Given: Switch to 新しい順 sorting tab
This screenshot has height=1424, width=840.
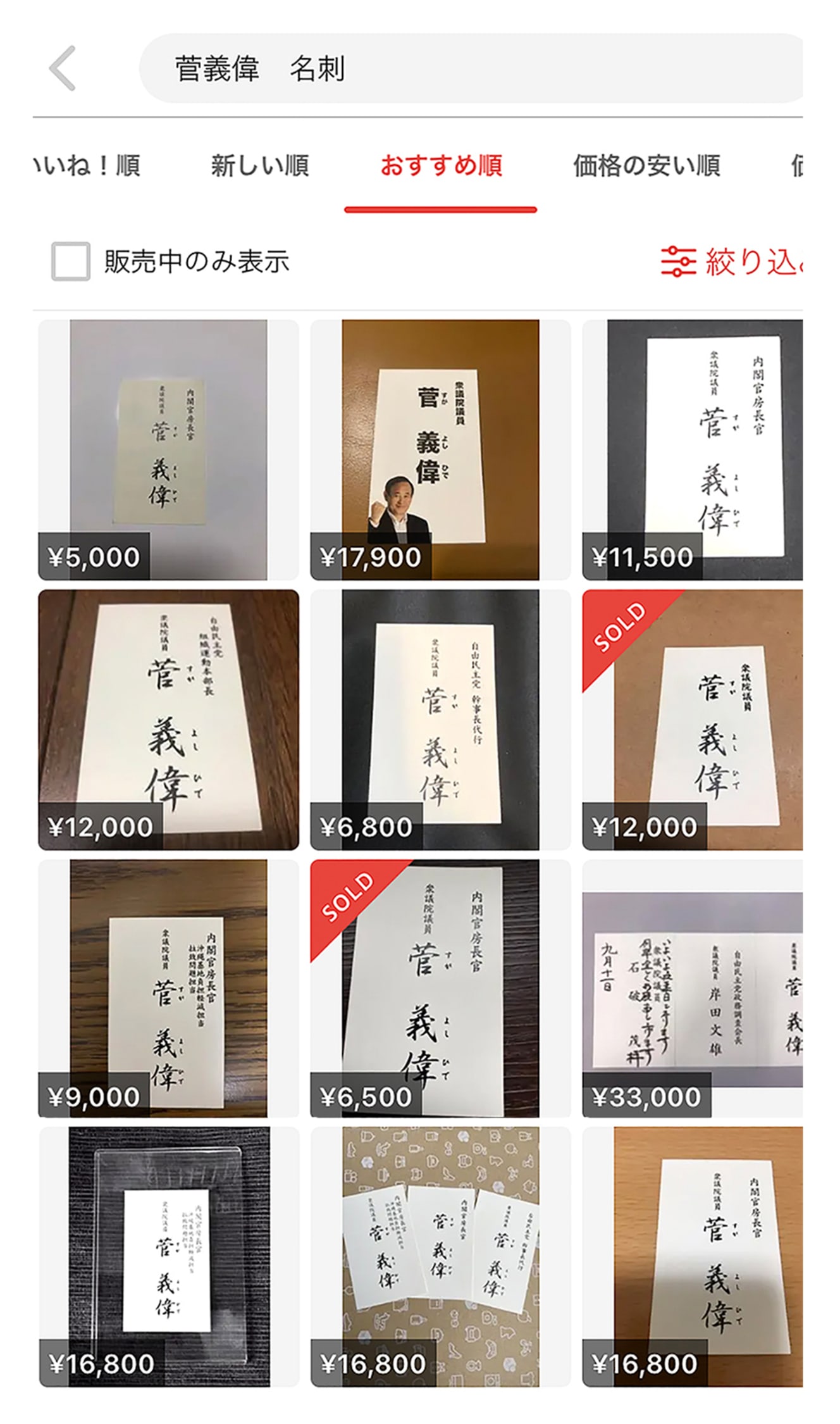Looking at the screenshot, I should coord(259,166).
